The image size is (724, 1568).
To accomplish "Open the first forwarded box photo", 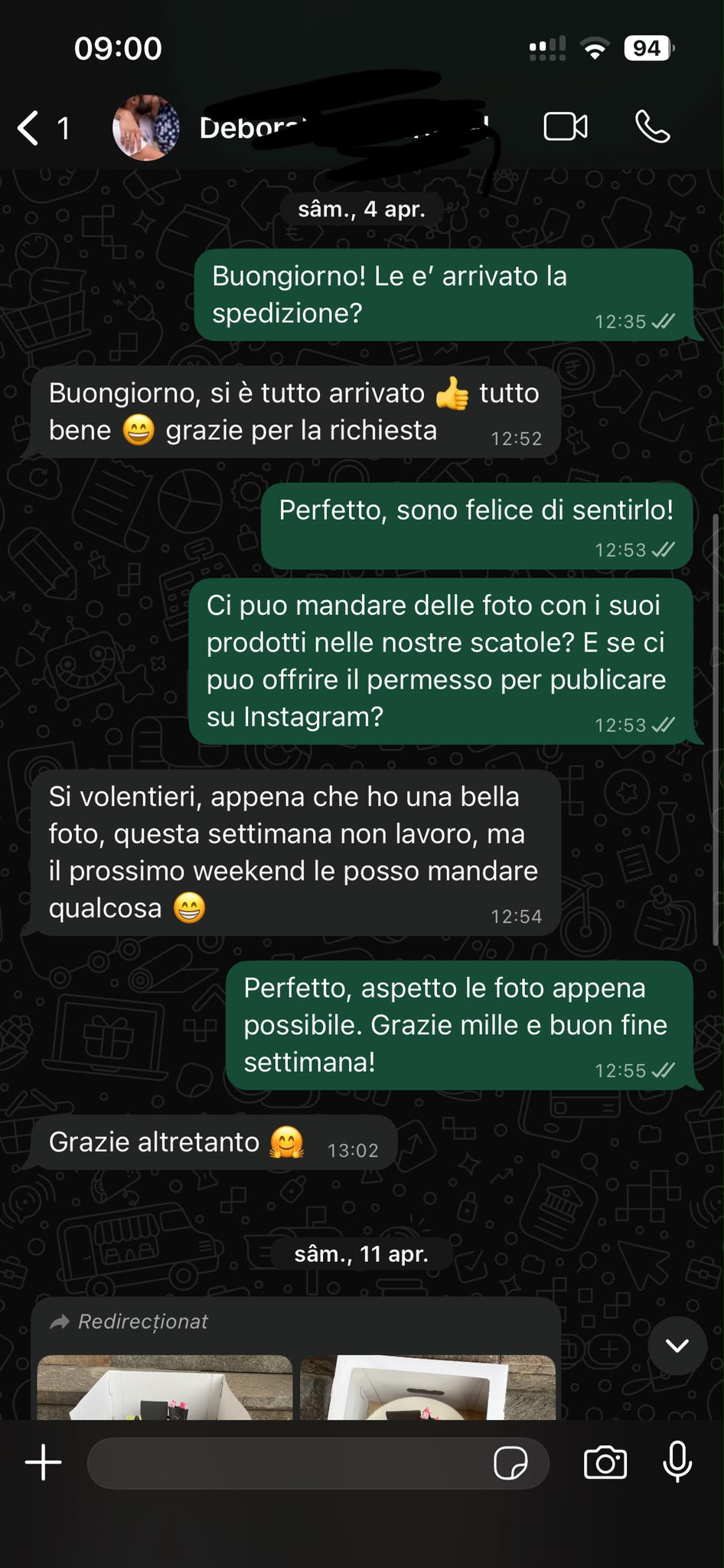I will click(165, 1387).
